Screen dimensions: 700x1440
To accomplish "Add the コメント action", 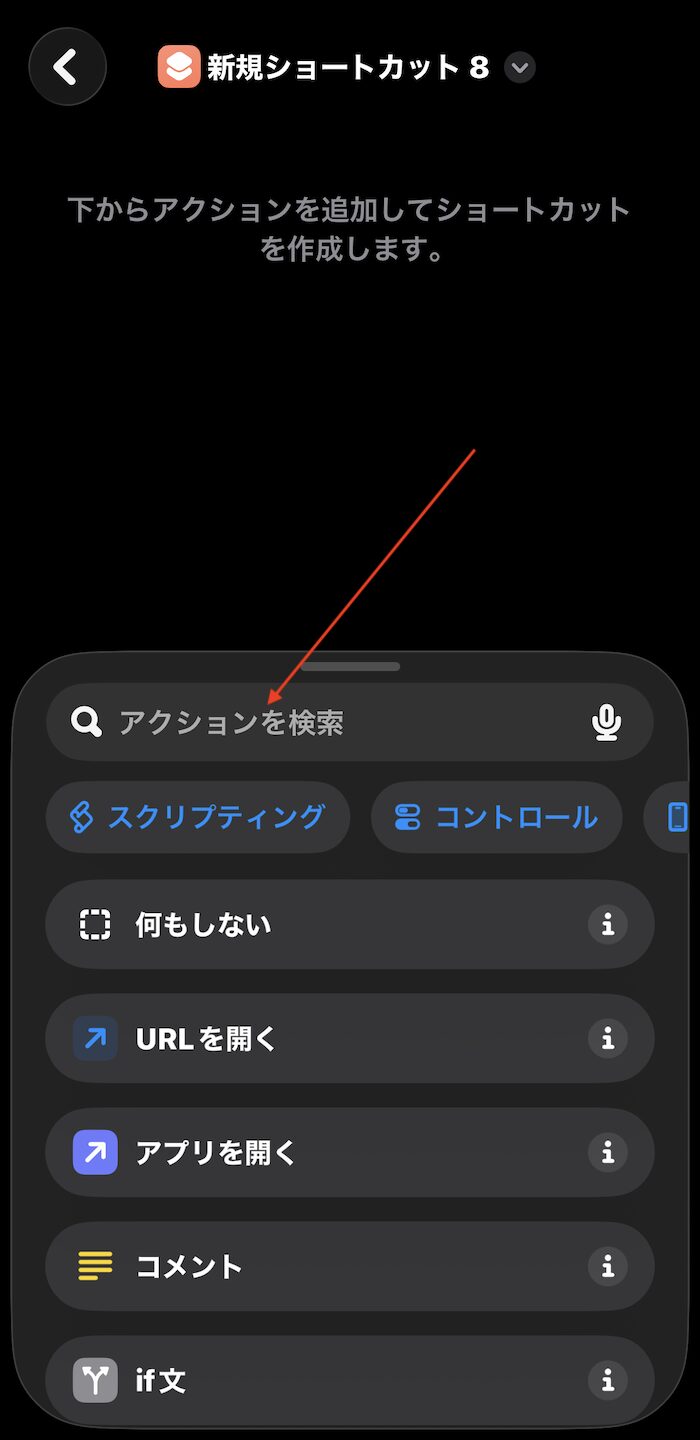I will 300,1267.
